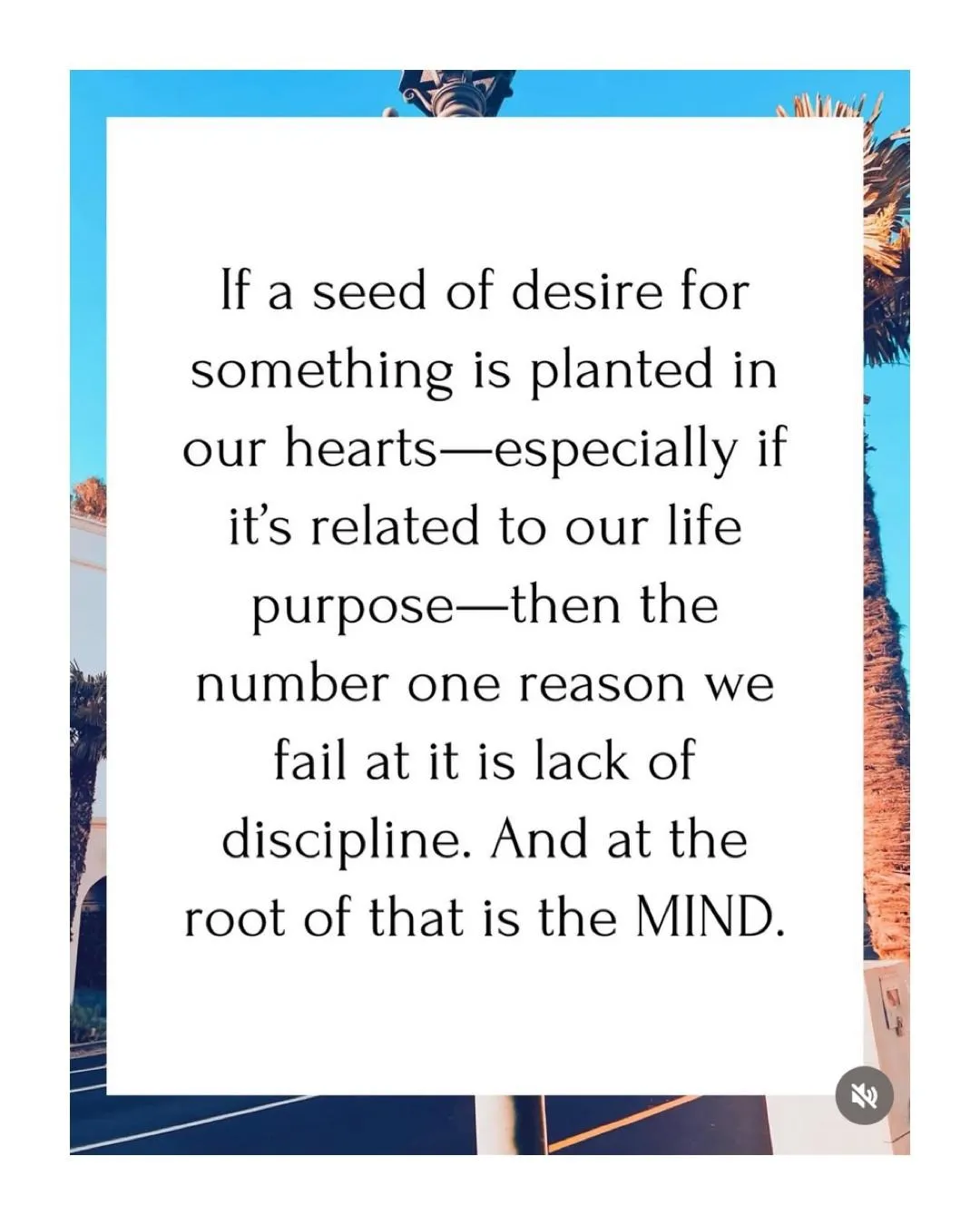Unmute the video sound
Screen dimensions: 980x1225
864,1095
